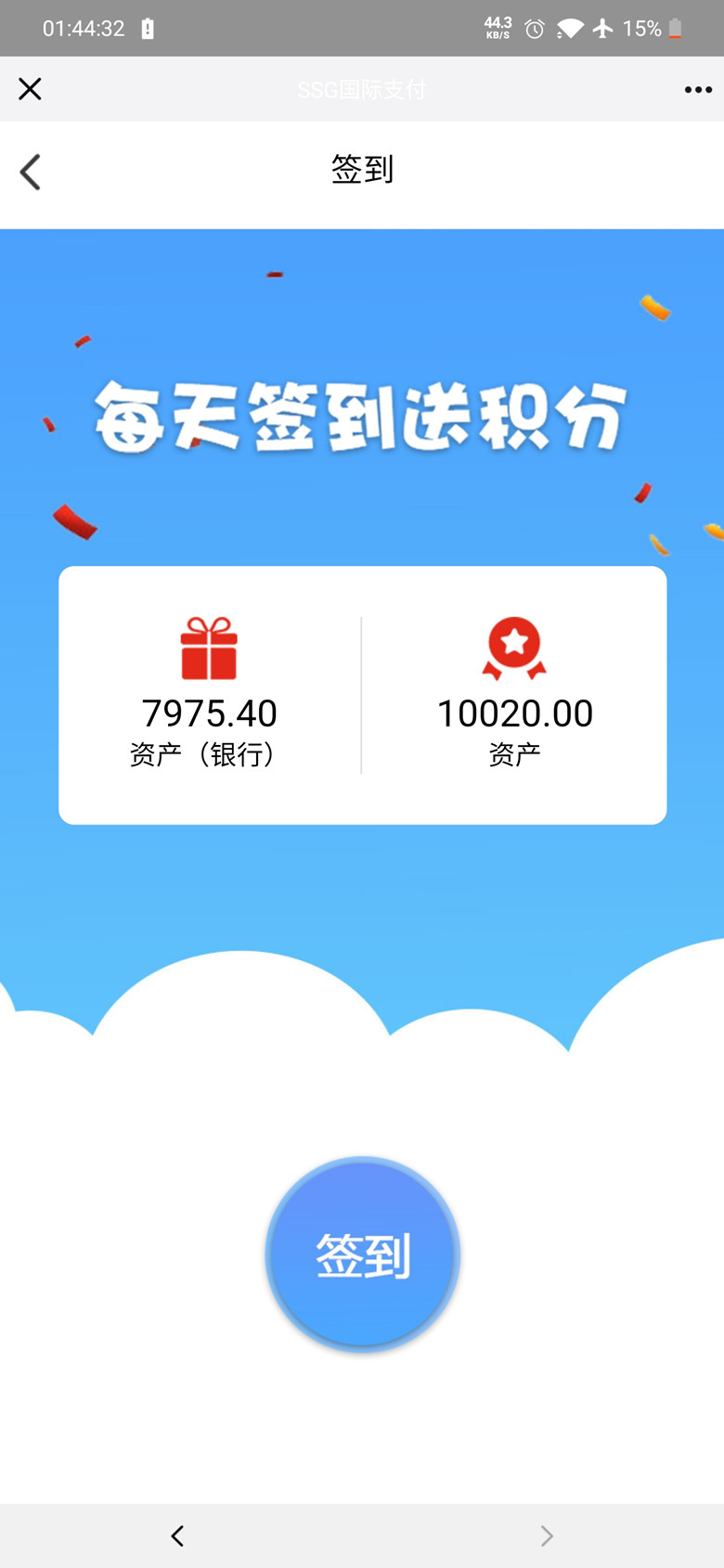Tap the 签到 page title text

pos(362,170)
